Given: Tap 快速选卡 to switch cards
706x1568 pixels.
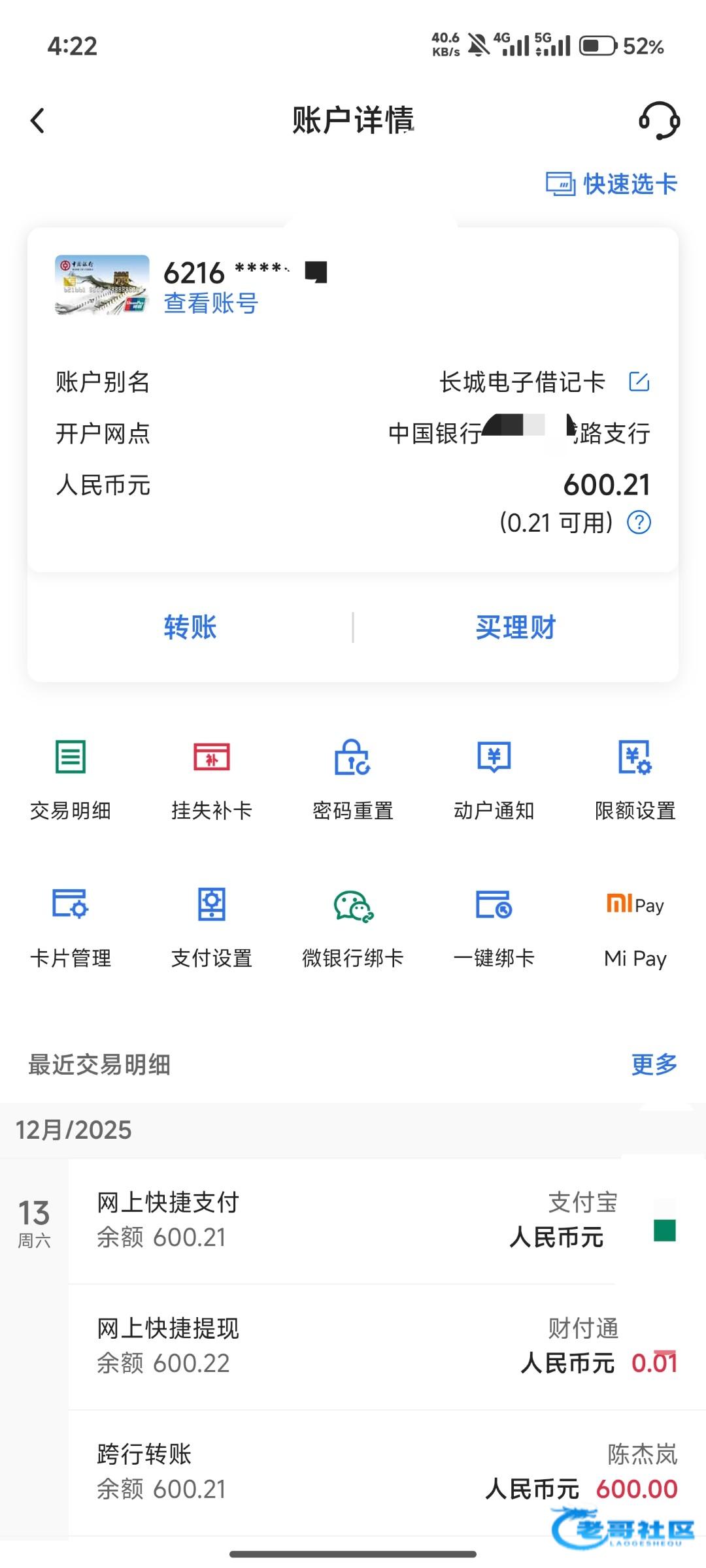Looking at the screenshot, I should [612, 184].
